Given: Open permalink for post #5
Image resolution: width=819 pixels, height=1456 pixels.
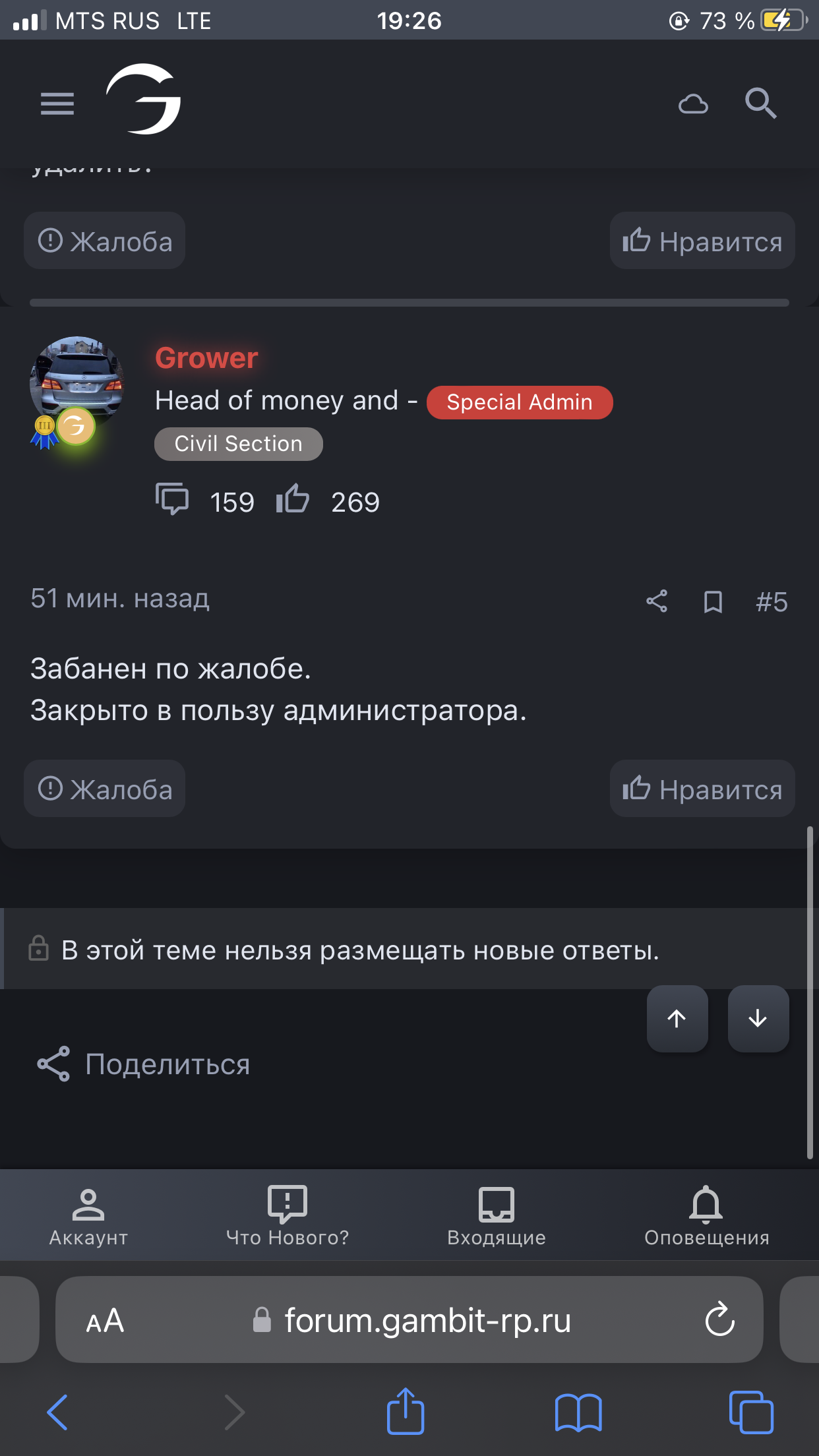Looking at the screenshot, I should click(x=772, y=601).
